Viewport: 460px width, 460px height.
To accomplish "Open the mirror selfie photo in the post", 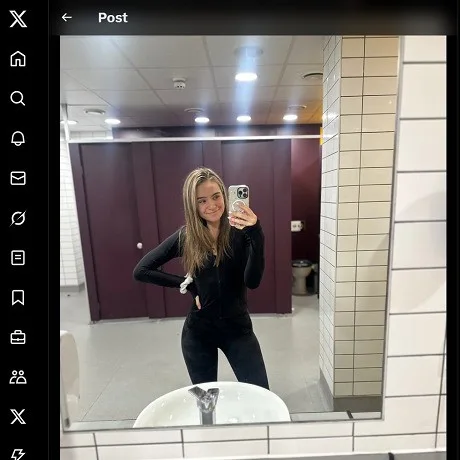I will (253, 248).
